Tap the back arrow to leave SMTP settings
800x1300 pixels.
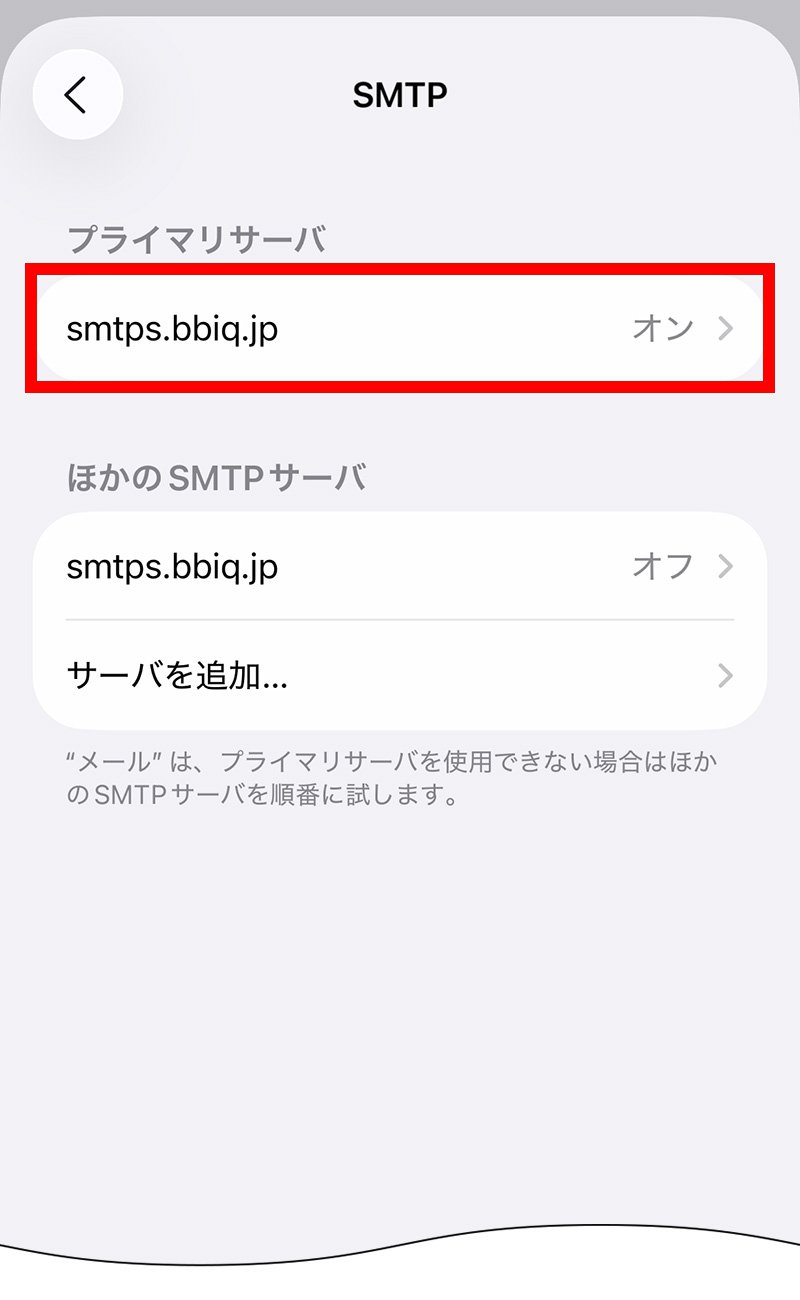coord(78,94)
